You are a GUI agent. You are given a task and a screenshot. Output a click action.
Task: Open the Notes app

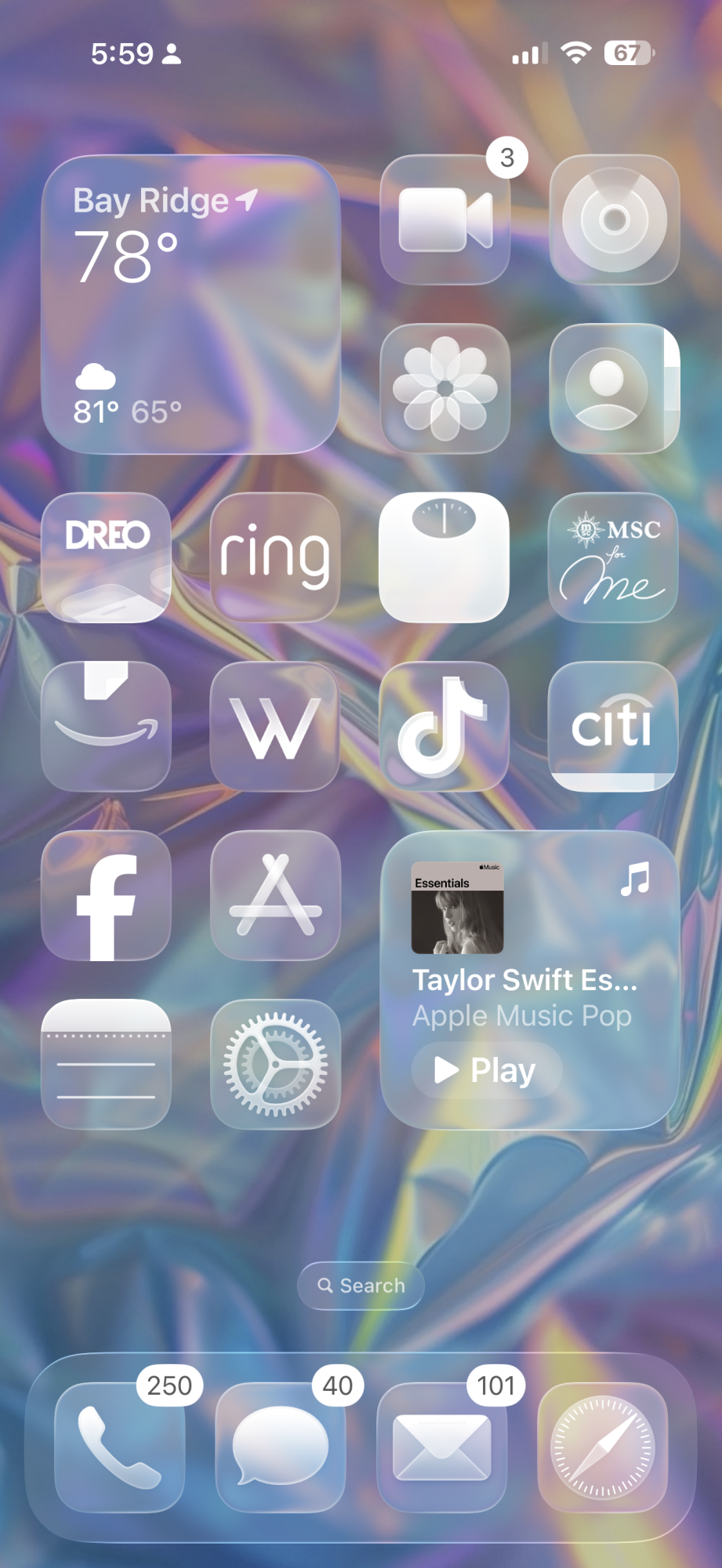point(106,1064)
